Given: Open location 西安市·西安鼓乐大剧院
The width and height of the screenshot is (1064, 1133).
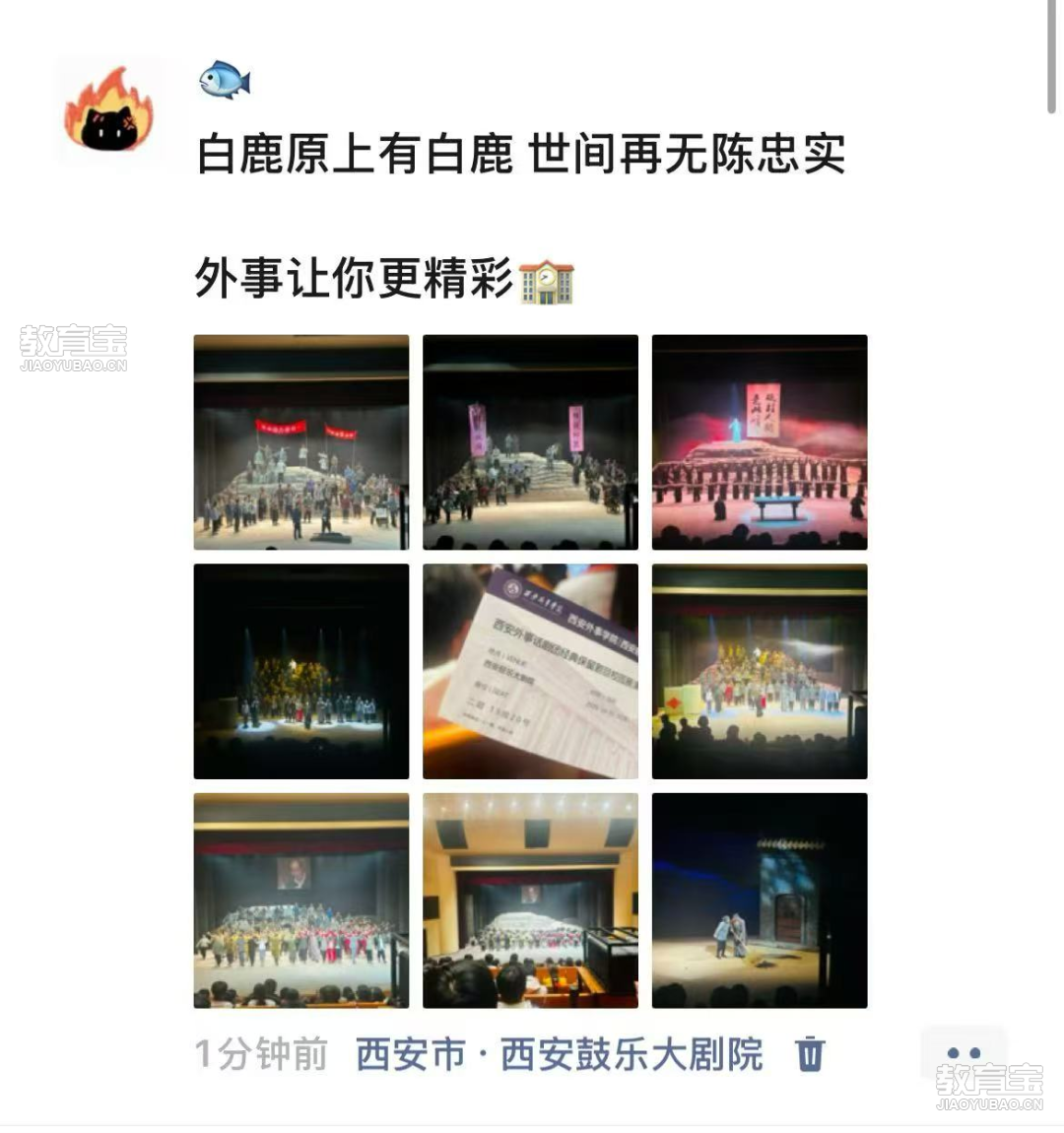Looking at the screenshot, I should pos(559,1054).
